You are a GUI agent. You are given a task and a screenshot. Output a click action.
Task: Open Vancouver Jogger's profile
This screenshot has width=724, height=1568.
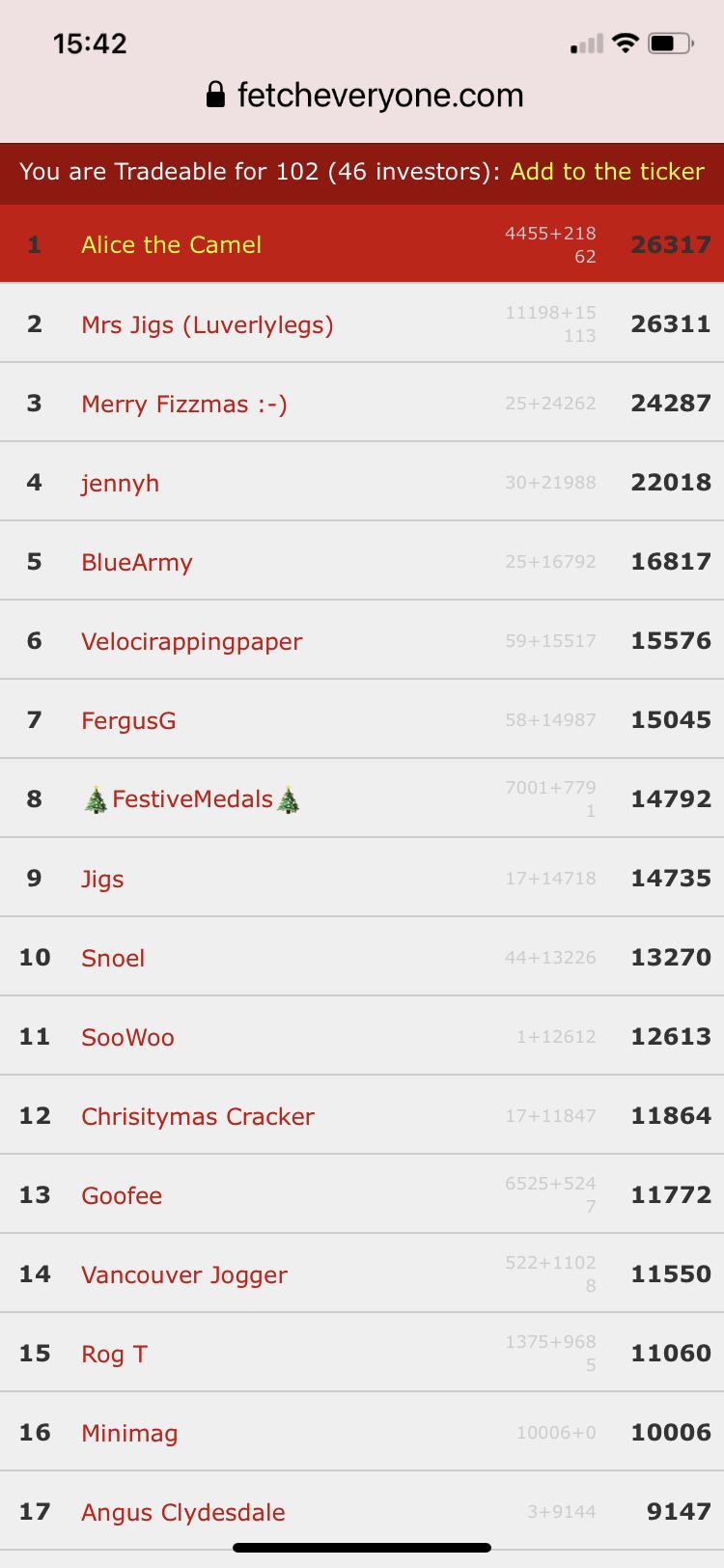click(184, 1275)
